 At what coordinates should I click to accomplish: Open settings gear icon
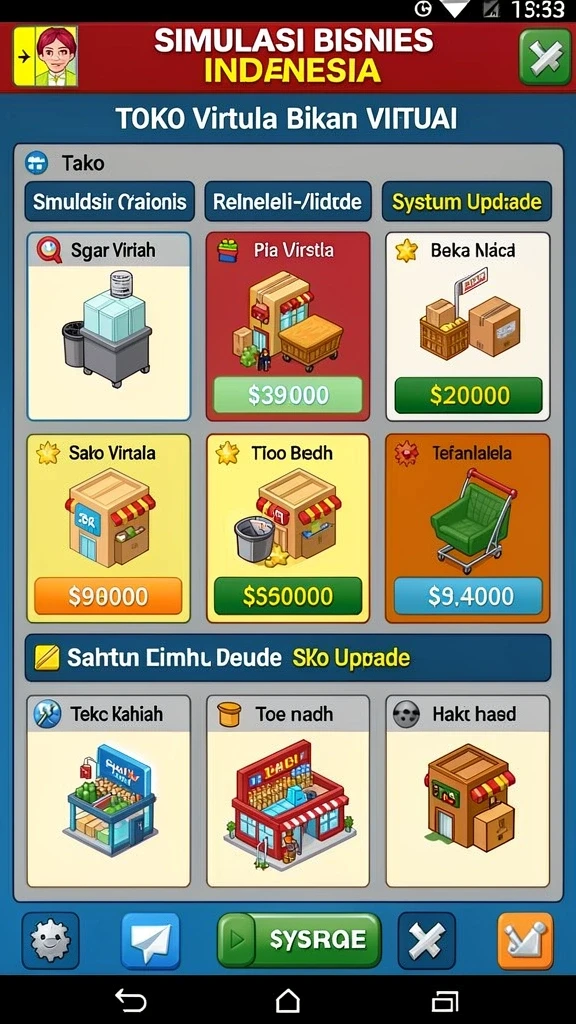point(50,940)
